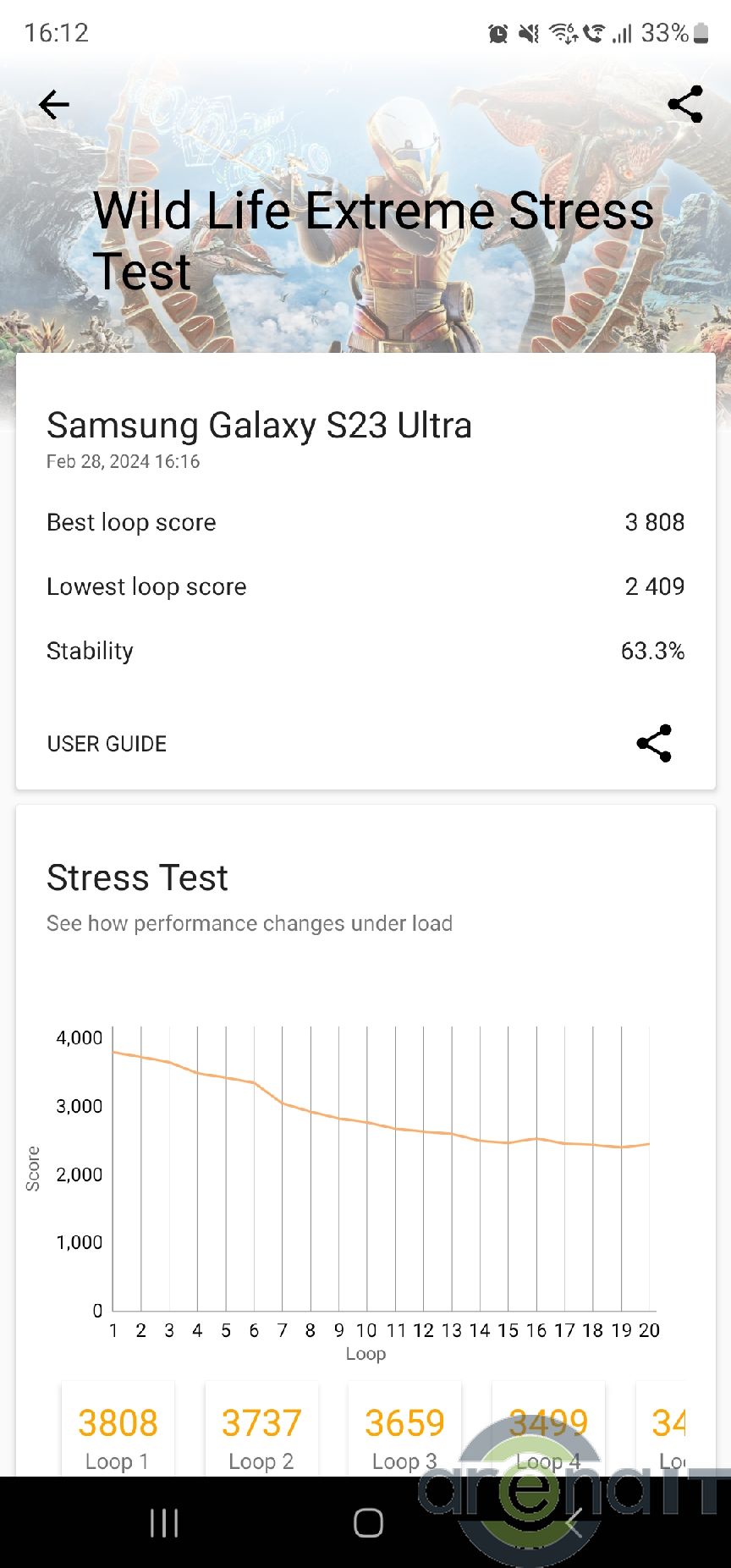Image resolution: width=731 pixels, height=1568 pixels.
Task: Open the USER GUIDE link
Action: click(107, 744)
